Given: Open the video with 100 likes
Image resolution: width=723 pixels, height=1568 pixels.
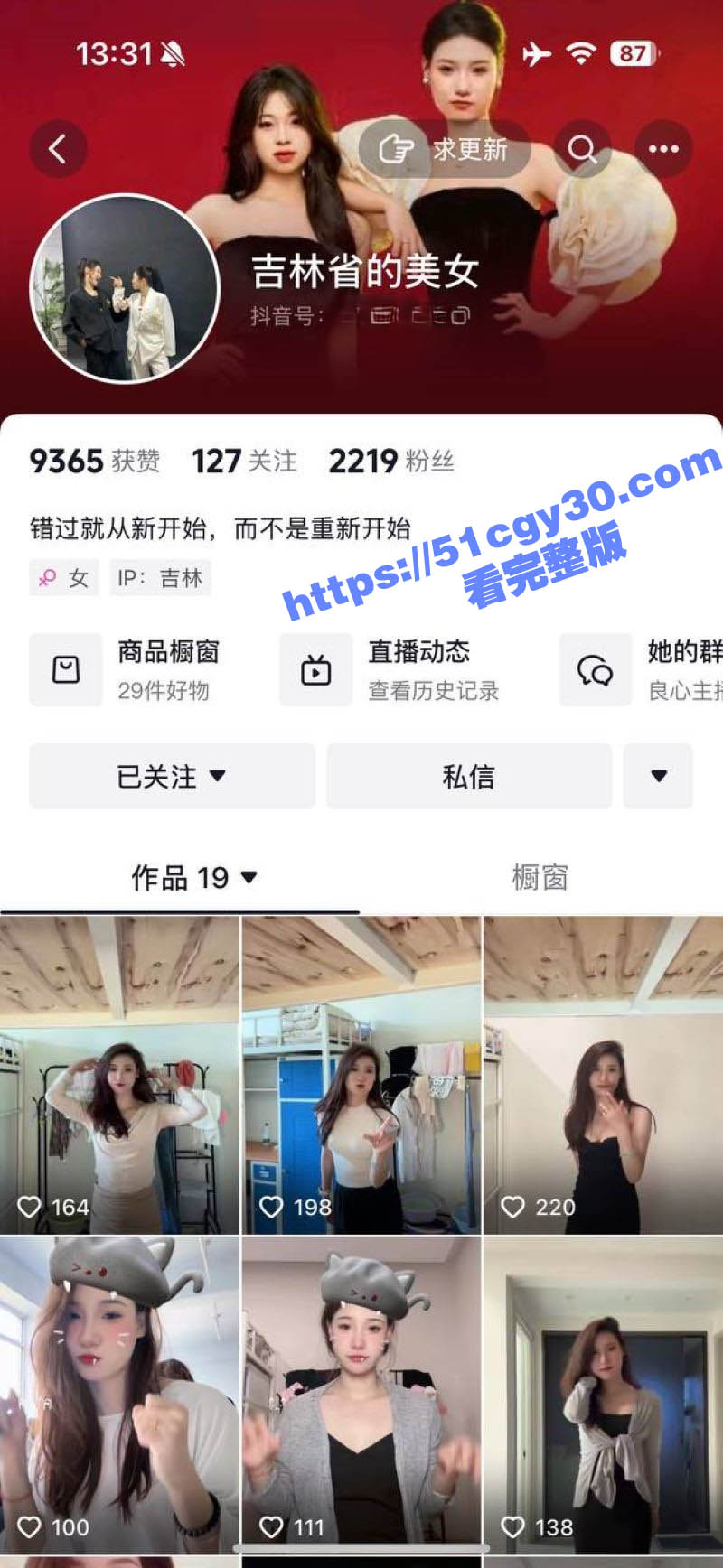Looking at the screenshot, I should click(x=119, y=1391).
